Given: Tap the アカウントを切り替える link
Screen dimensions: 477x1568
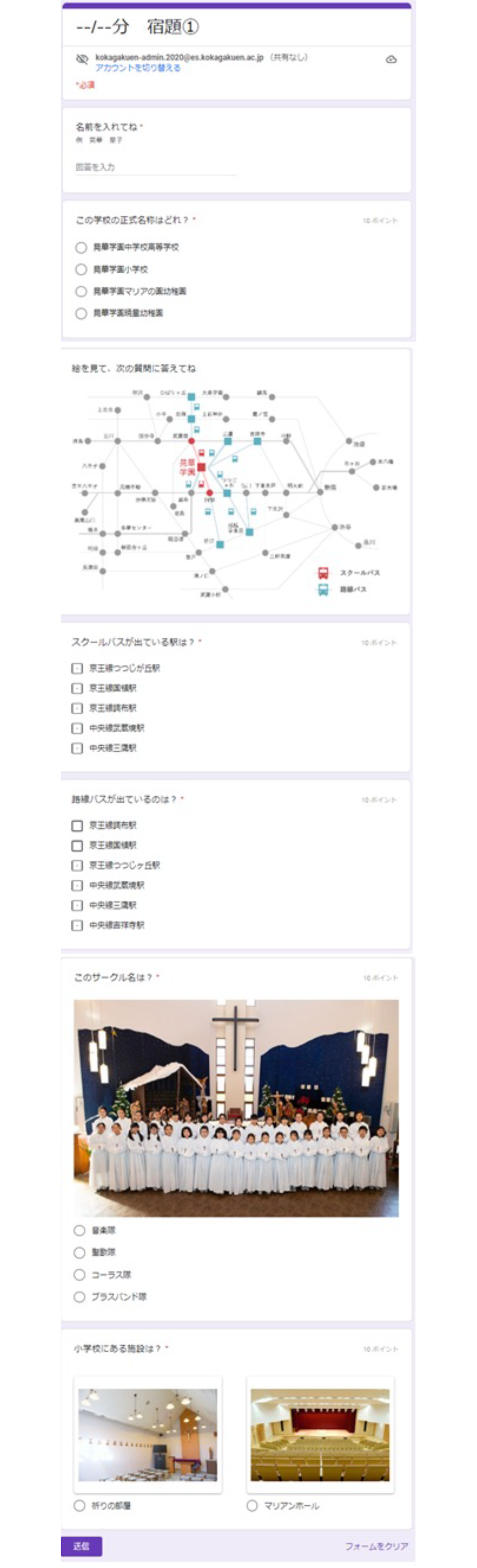Looking at the screenshot, I should click(138, 68).
